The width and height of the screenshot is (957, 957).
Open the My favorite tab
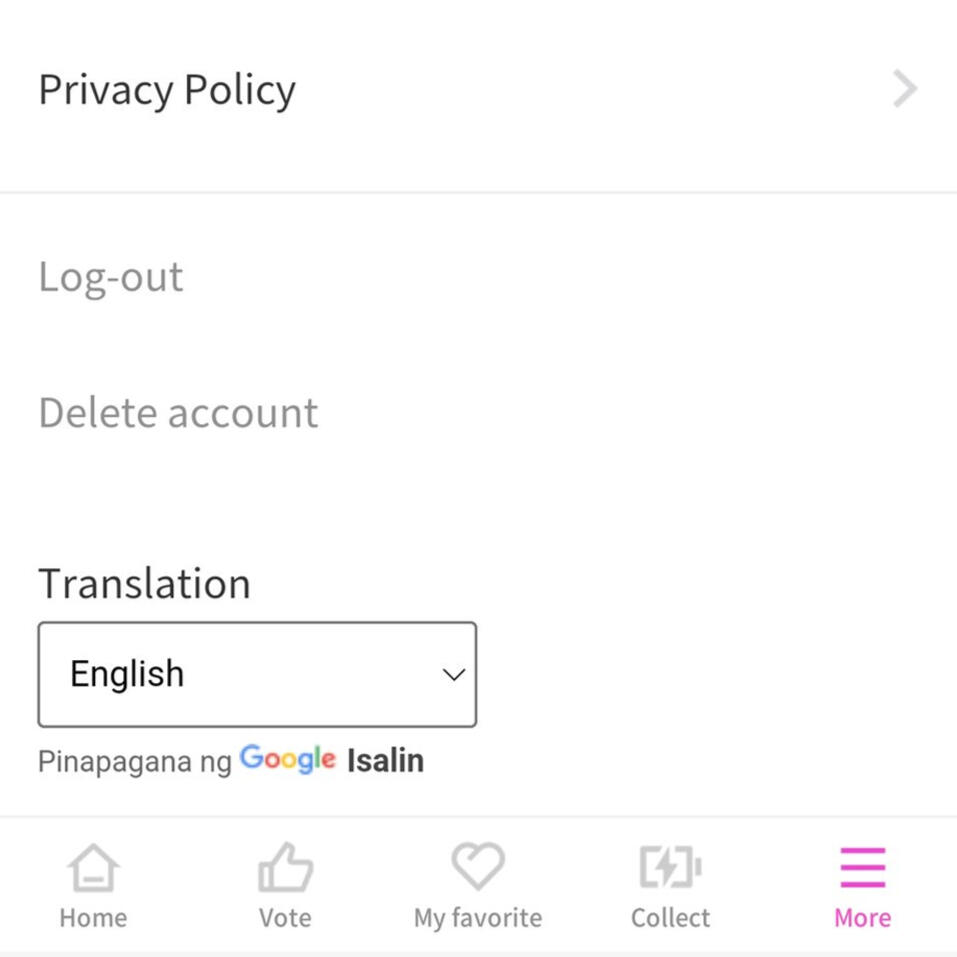pos(478,886)
